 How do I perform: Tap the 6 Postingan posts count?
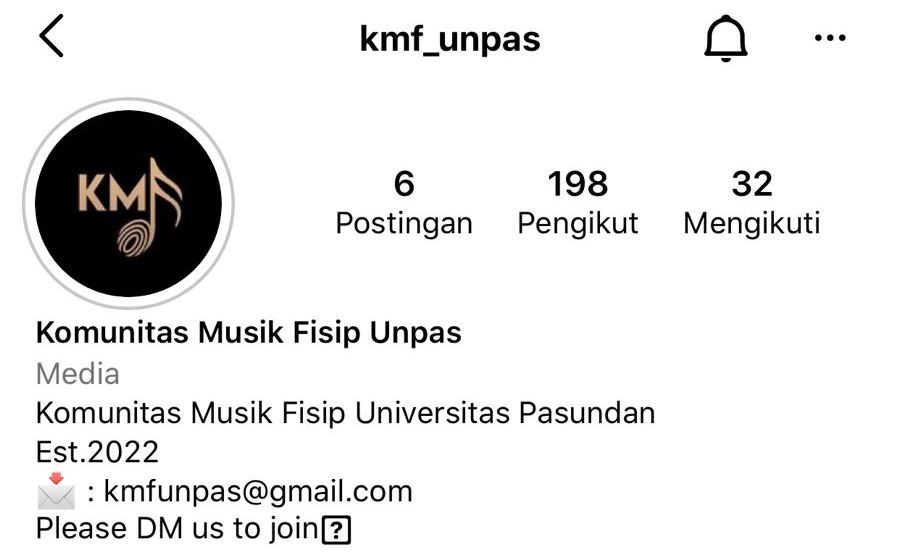(x=403, y=203)
